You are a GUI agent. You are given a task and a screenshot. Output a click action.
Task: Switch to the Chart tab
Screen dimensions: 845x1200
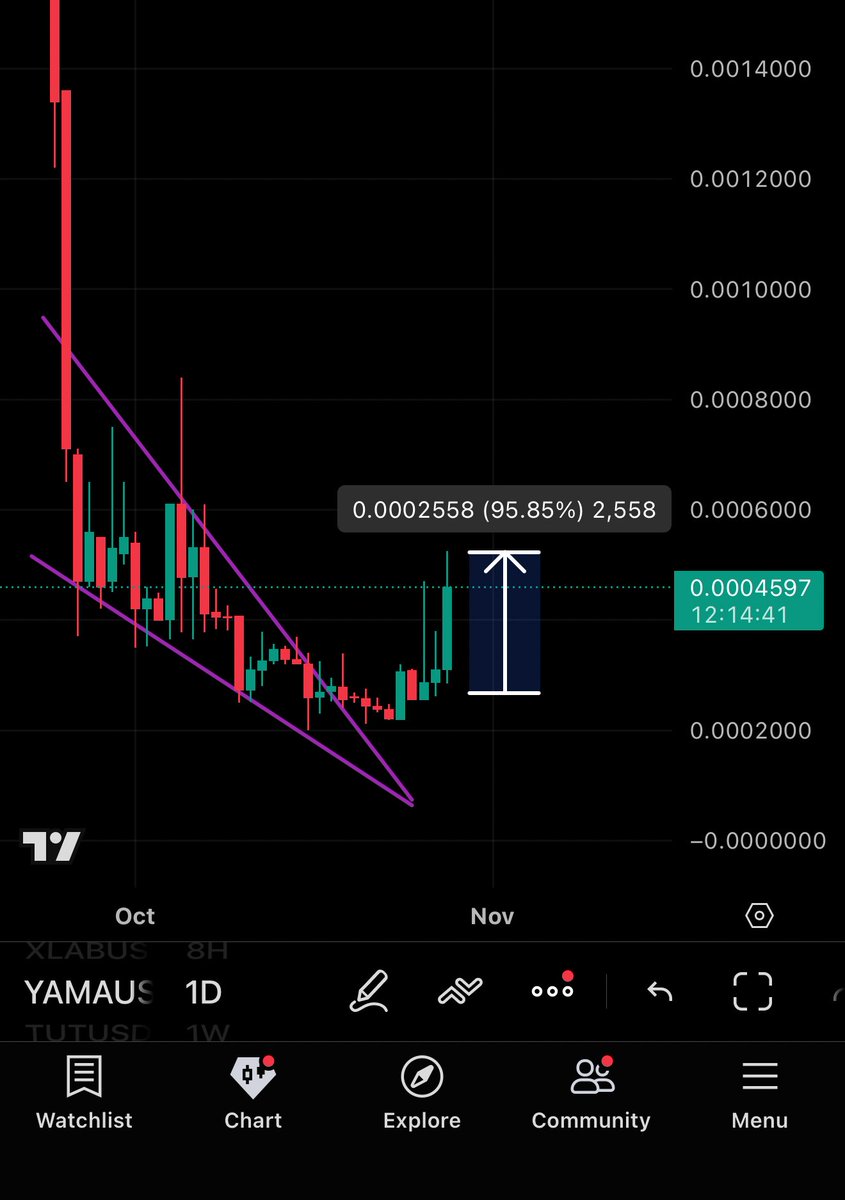coord(253,1094)
